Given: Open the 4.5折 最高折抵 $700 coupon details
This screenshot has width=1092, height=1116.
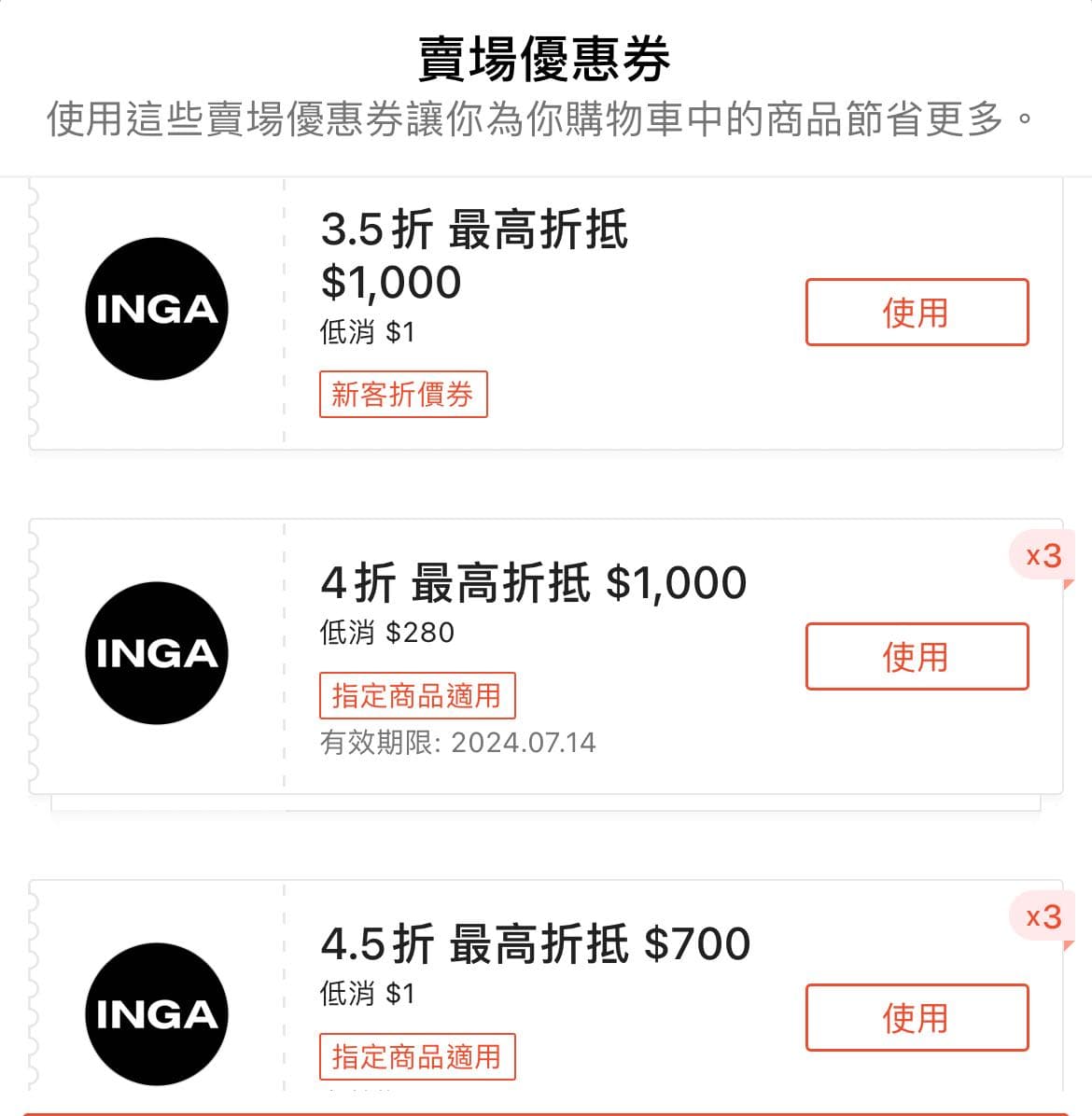Looking at the screenshot, I should 536,942.
